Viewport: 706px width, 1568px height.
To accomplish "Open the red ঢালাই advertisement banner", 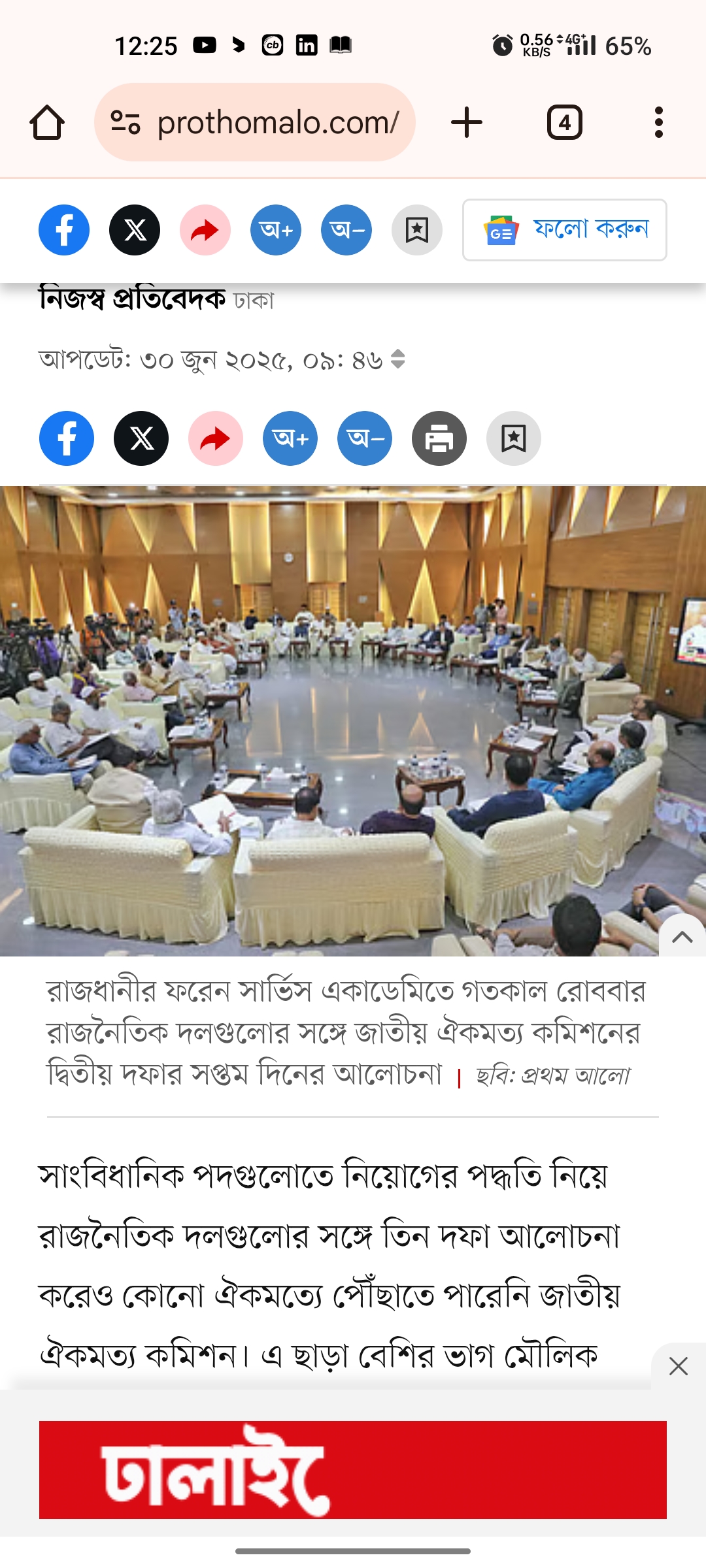I will [353, 1469].
